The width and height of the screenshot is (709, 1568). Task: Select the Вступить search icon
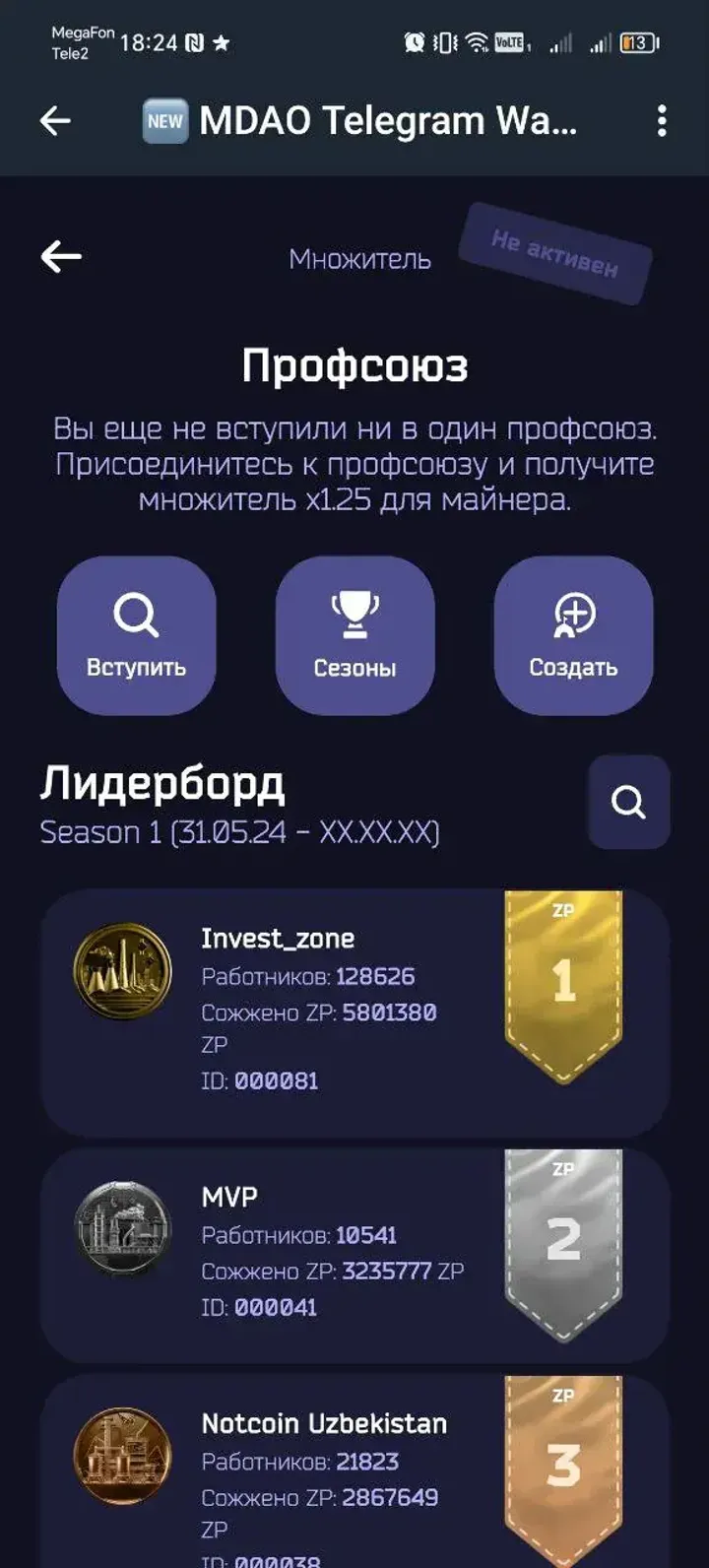(138, 613)
